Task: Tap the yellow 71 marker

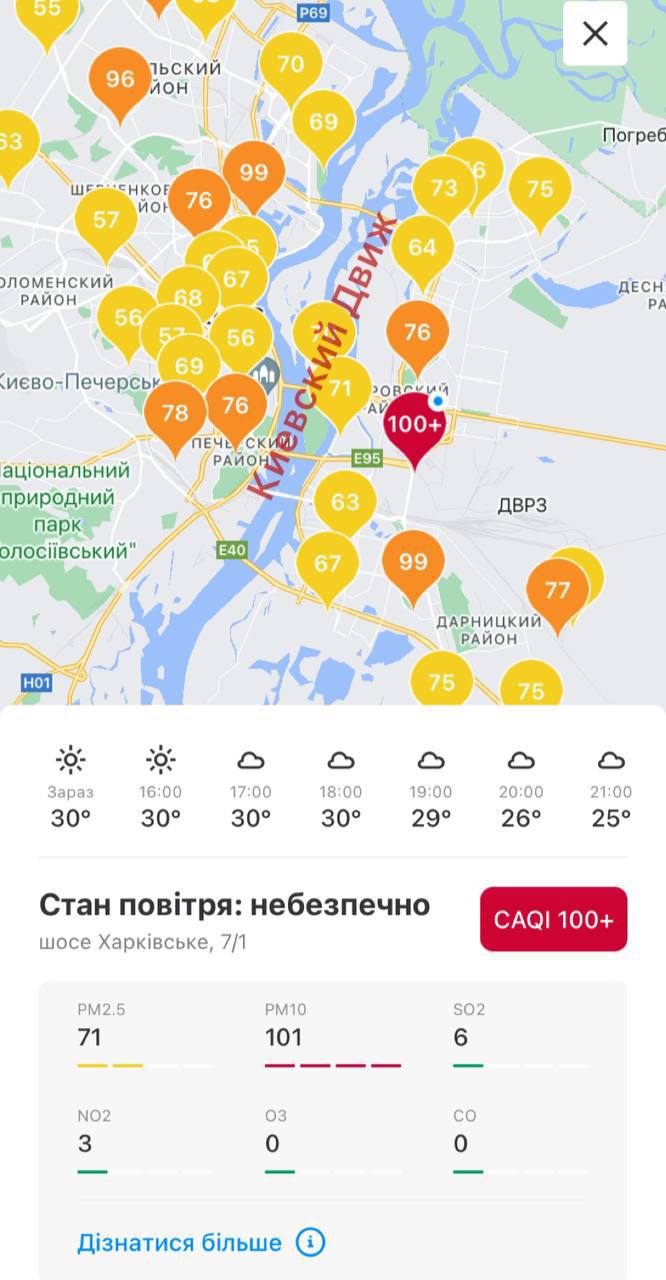Action: pyautogui.click(x=342, y=390)
